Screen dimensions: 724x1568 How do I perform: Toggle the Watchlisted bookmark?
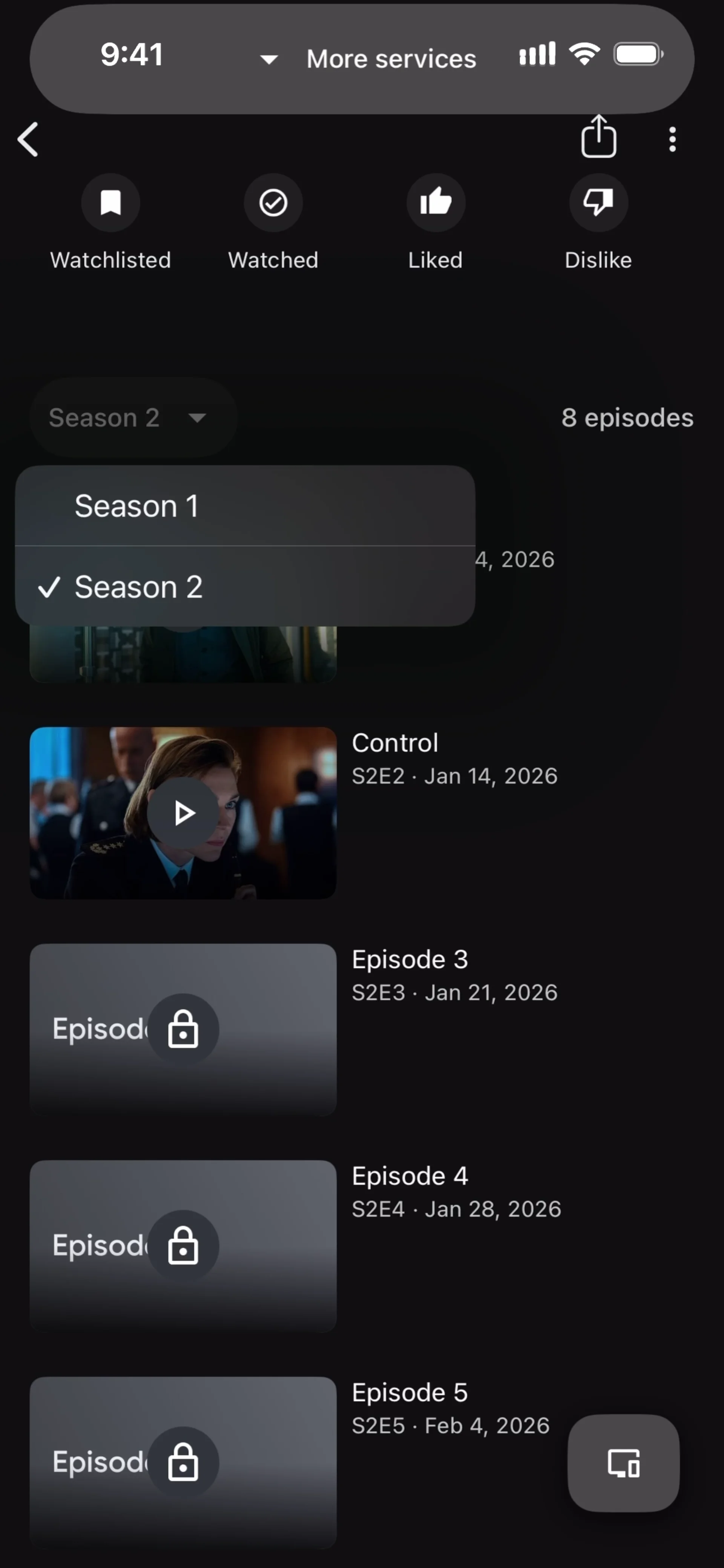(x=110, y=203)
